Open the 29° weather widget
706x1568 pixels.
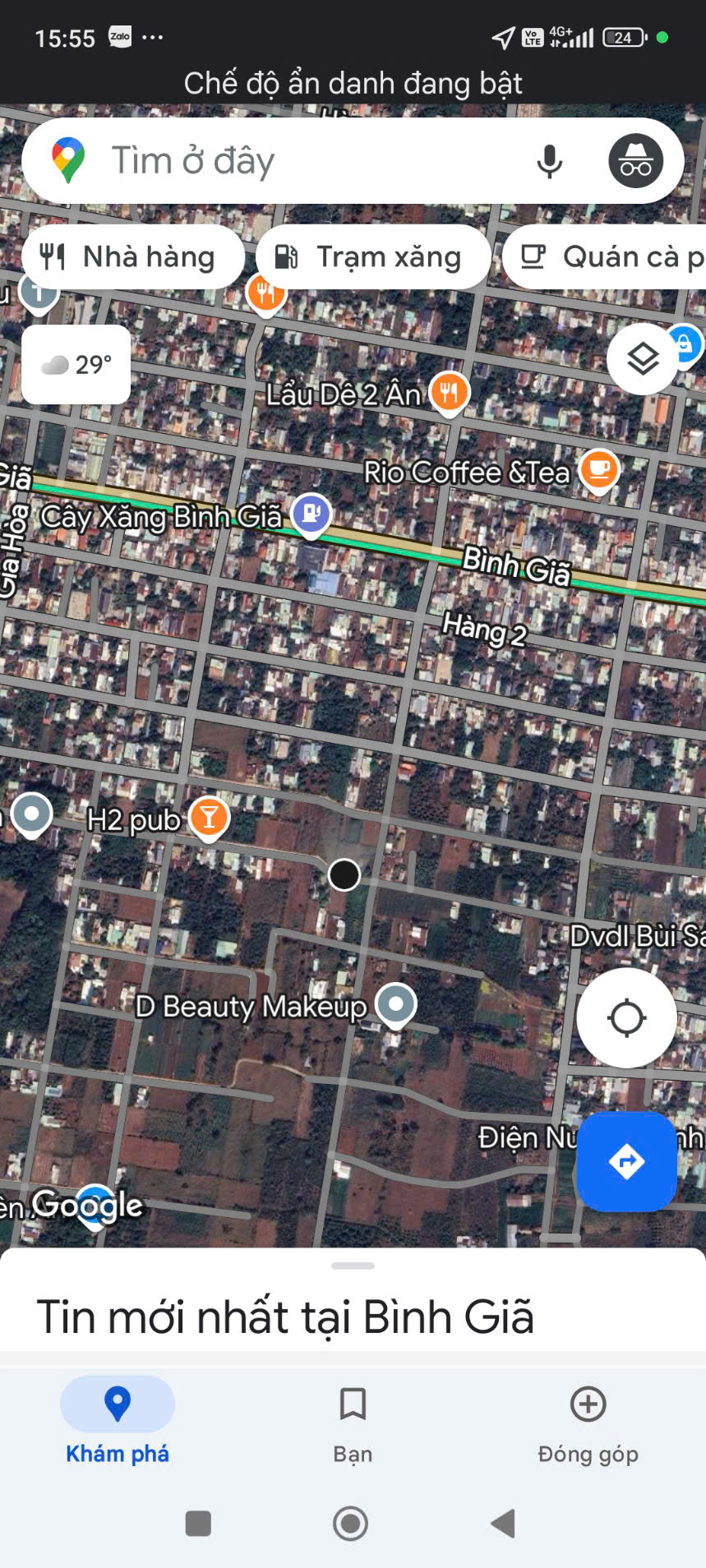coord(76,364)
